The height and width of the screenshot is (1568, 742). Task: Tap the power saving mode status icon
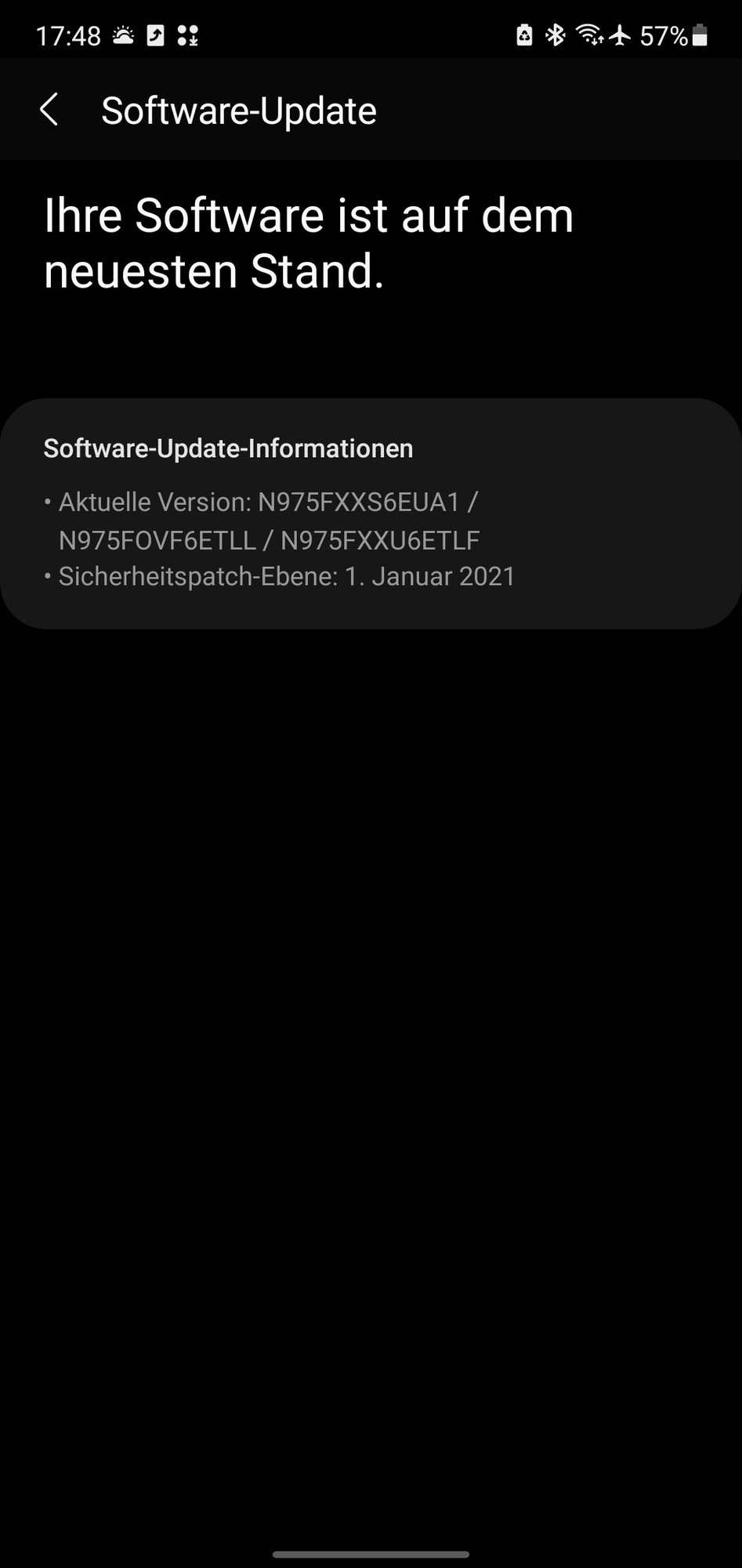523,34
